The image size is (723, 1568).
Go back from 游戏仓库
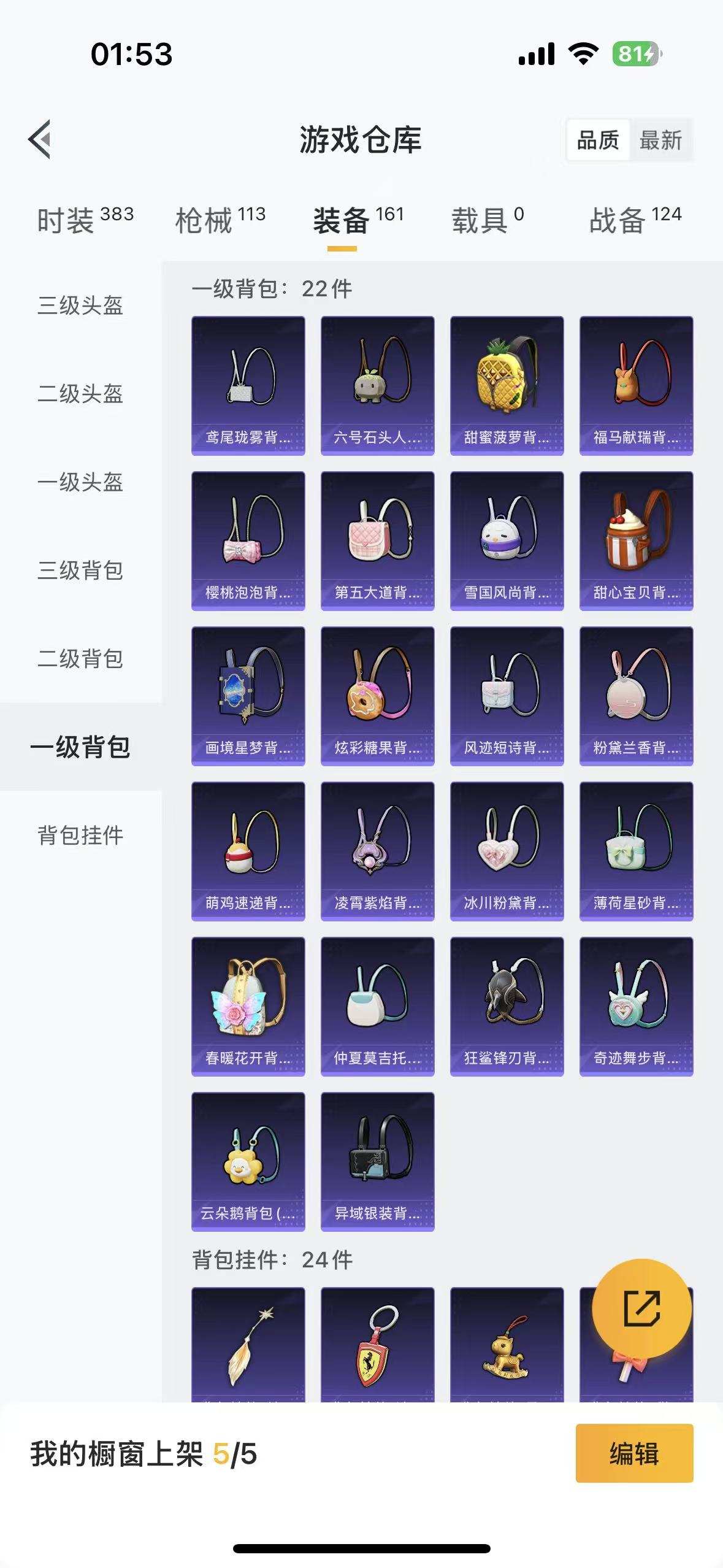tap(39, 139)
